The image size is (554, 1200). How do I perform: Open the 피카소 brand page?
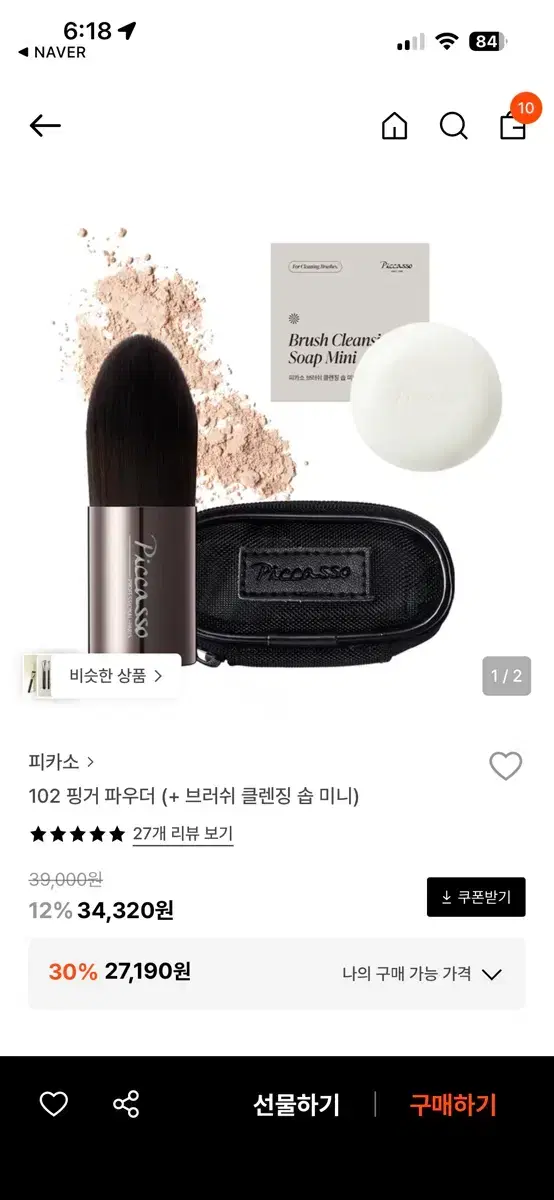[61, 762]
